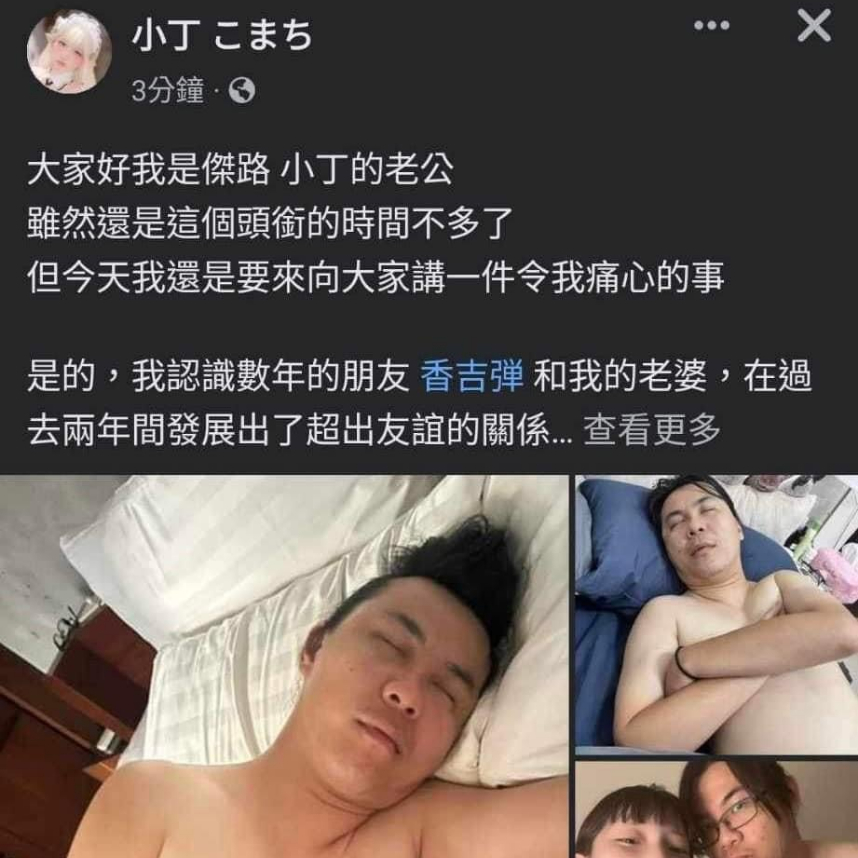Open the large photo of the sleeping man
This screenshot has width=858, height=858.
[285, 665]
